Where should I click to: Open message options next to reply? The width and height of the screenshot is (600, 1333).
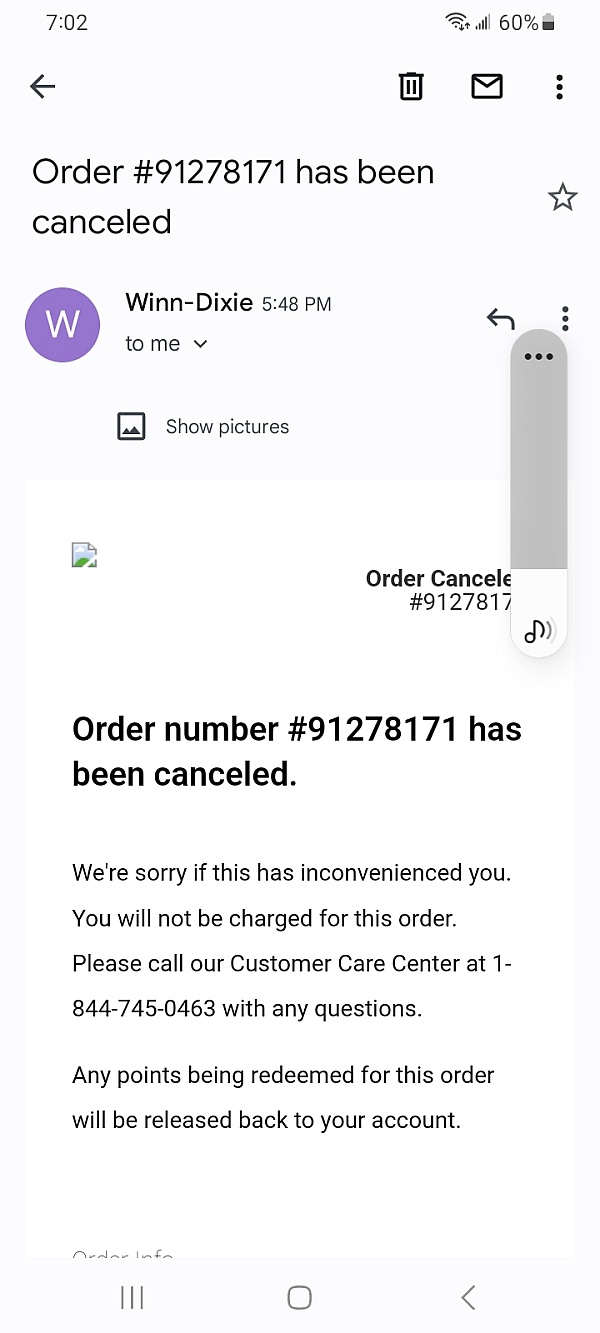click(565, 318)
